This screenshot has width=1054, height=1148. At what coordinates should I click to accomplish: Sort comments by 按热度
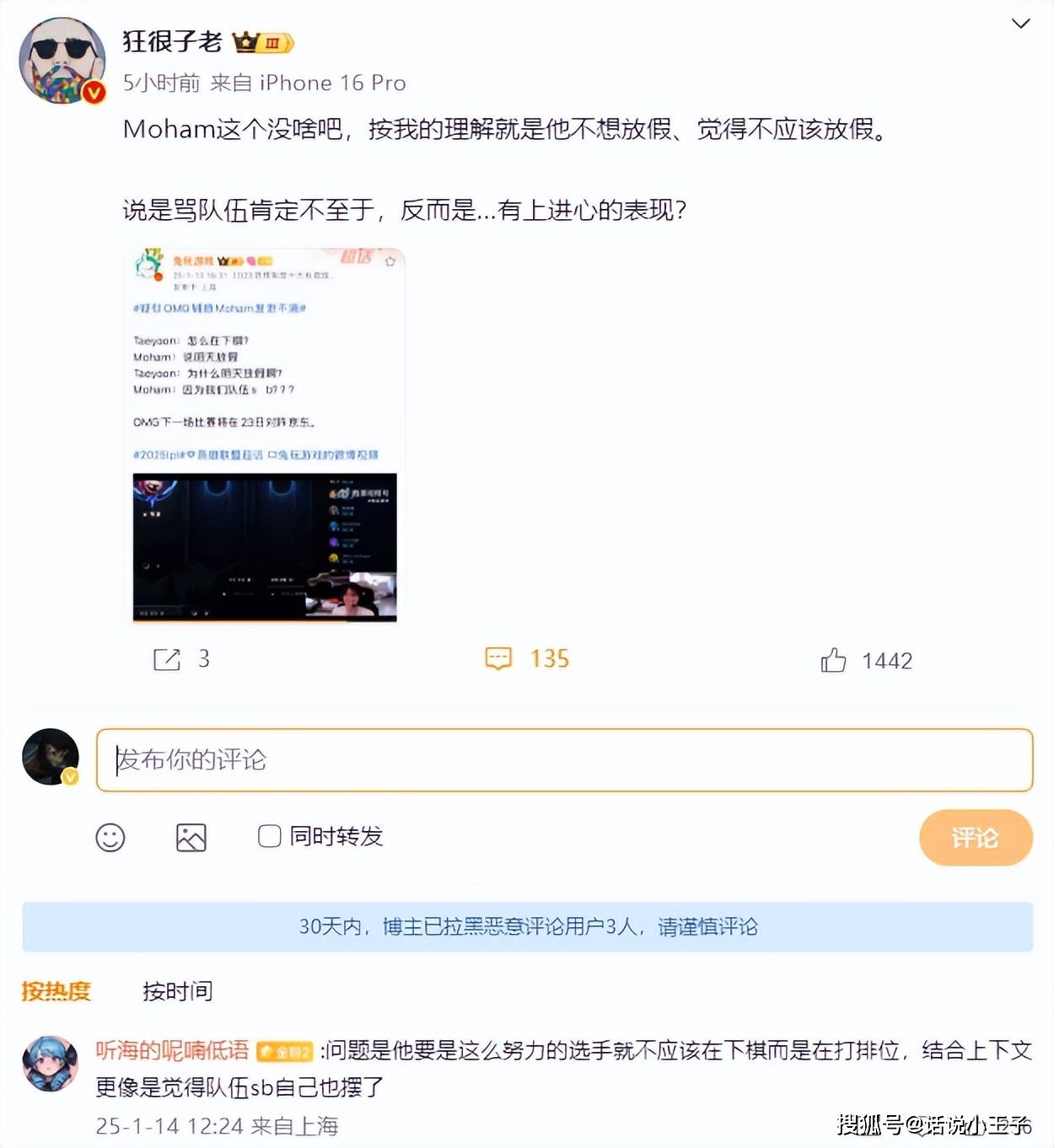pyautogui.click(x=56, y=991)
